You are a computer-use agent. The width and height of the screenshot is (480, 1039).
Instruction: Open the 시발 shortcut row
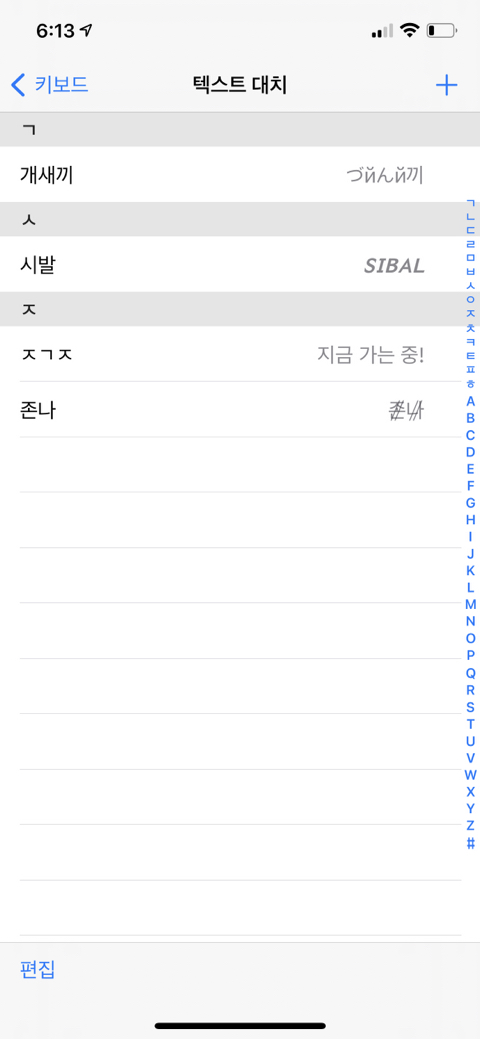coord(240,264)
